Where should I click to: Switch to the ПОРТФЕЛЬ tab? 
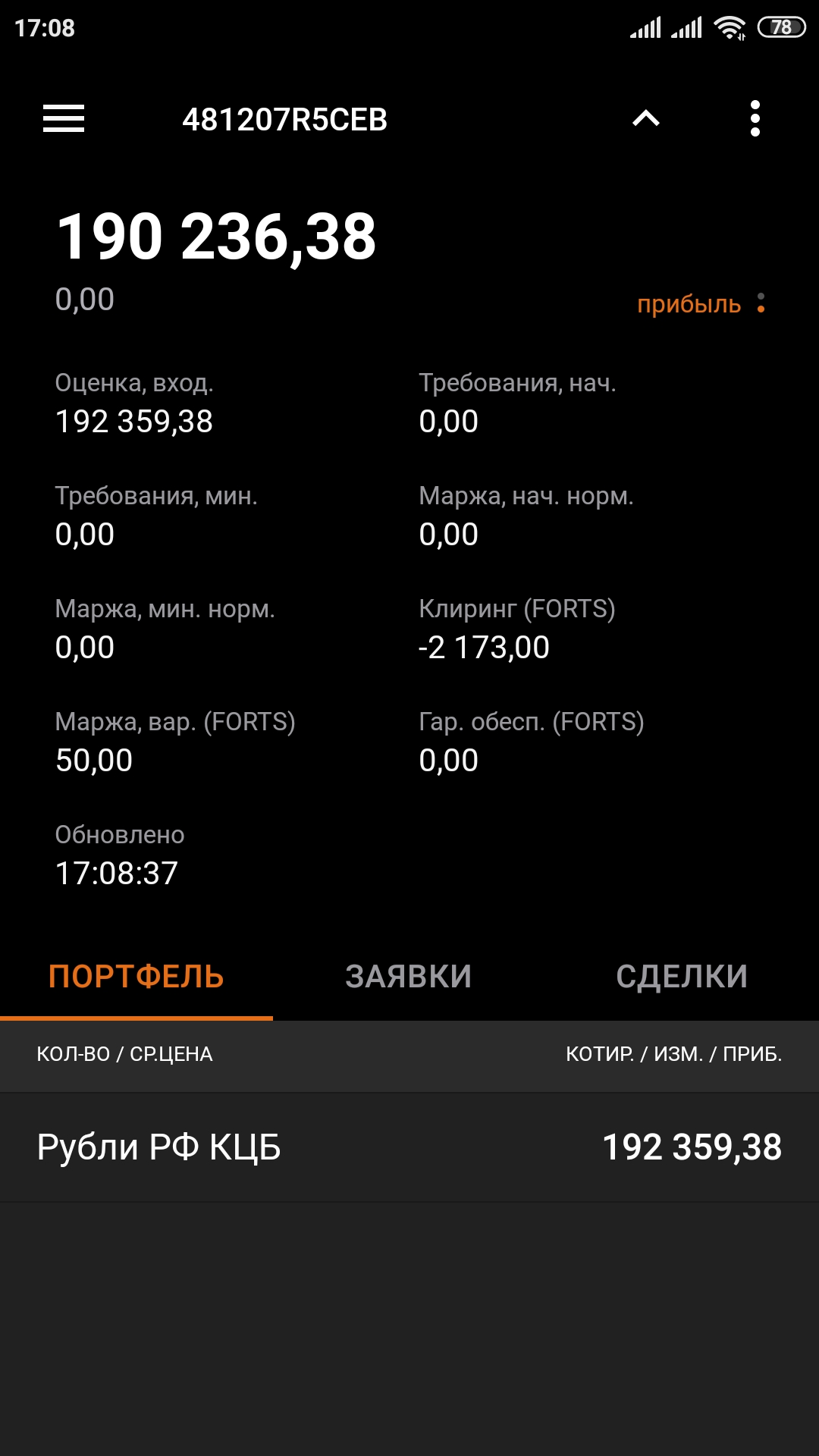(136, 977)
